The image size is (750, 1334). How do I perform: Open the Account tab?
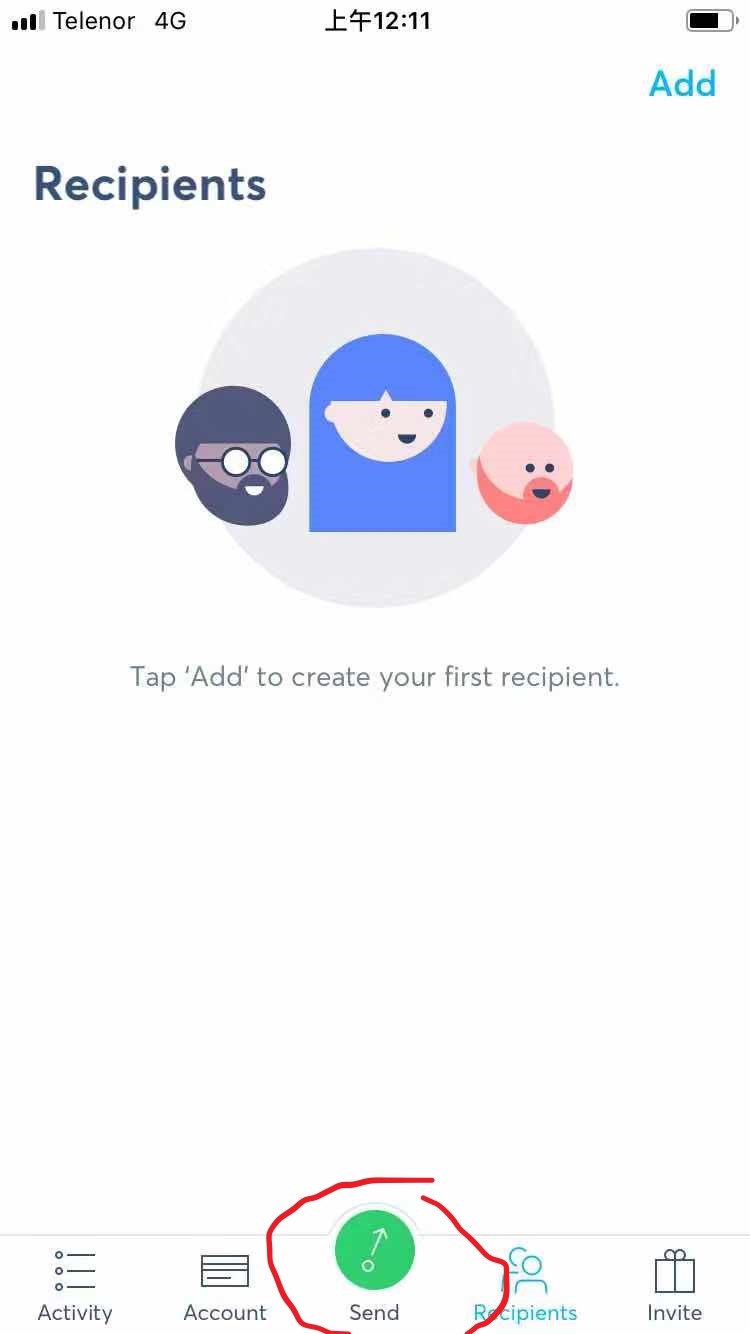(225, 1284)
